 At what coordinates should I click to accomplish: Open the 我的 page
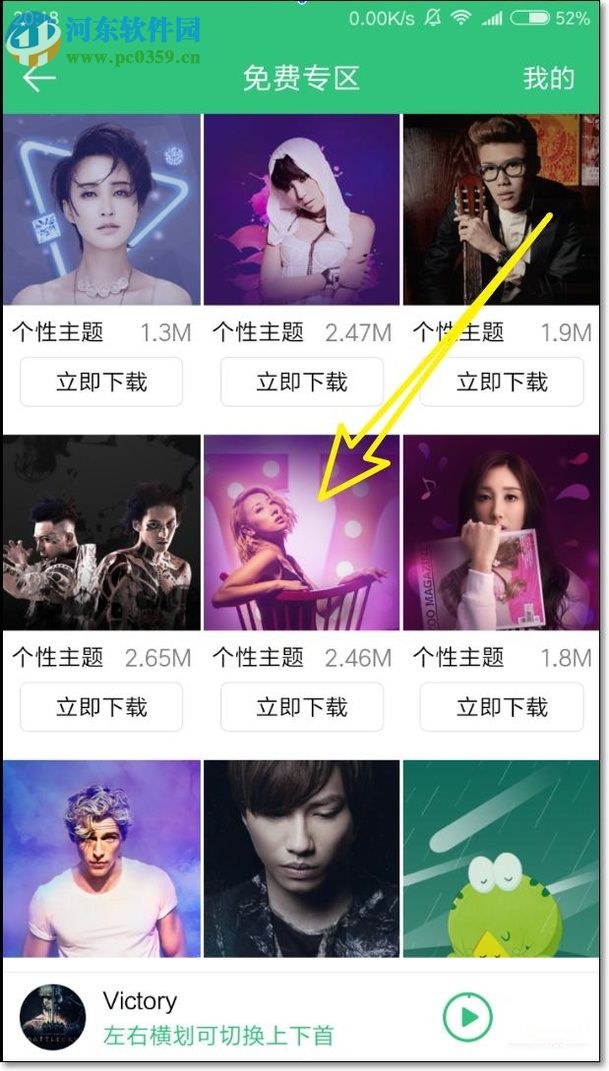pos(549,79)
